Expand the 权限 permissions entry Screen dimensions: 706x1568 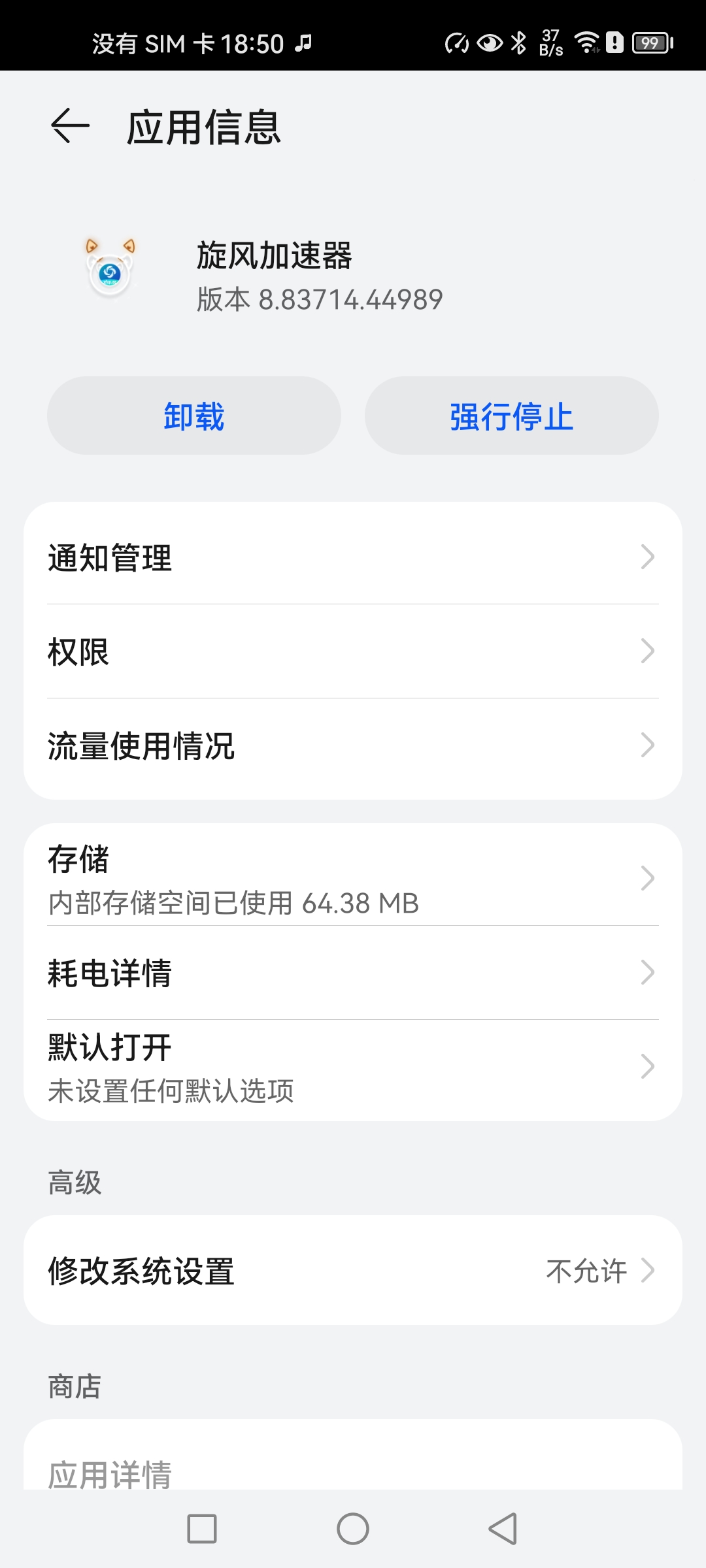click(353, 651)
